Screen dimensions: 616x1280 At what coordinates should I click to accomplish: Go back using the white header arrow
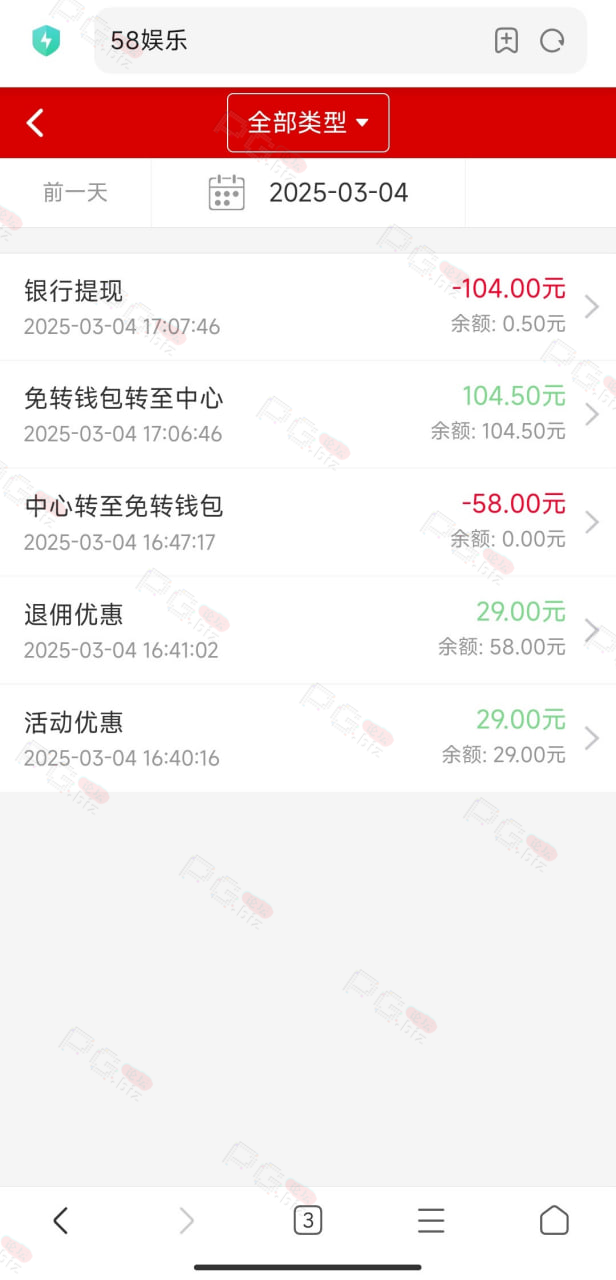(x=35, y=123)
